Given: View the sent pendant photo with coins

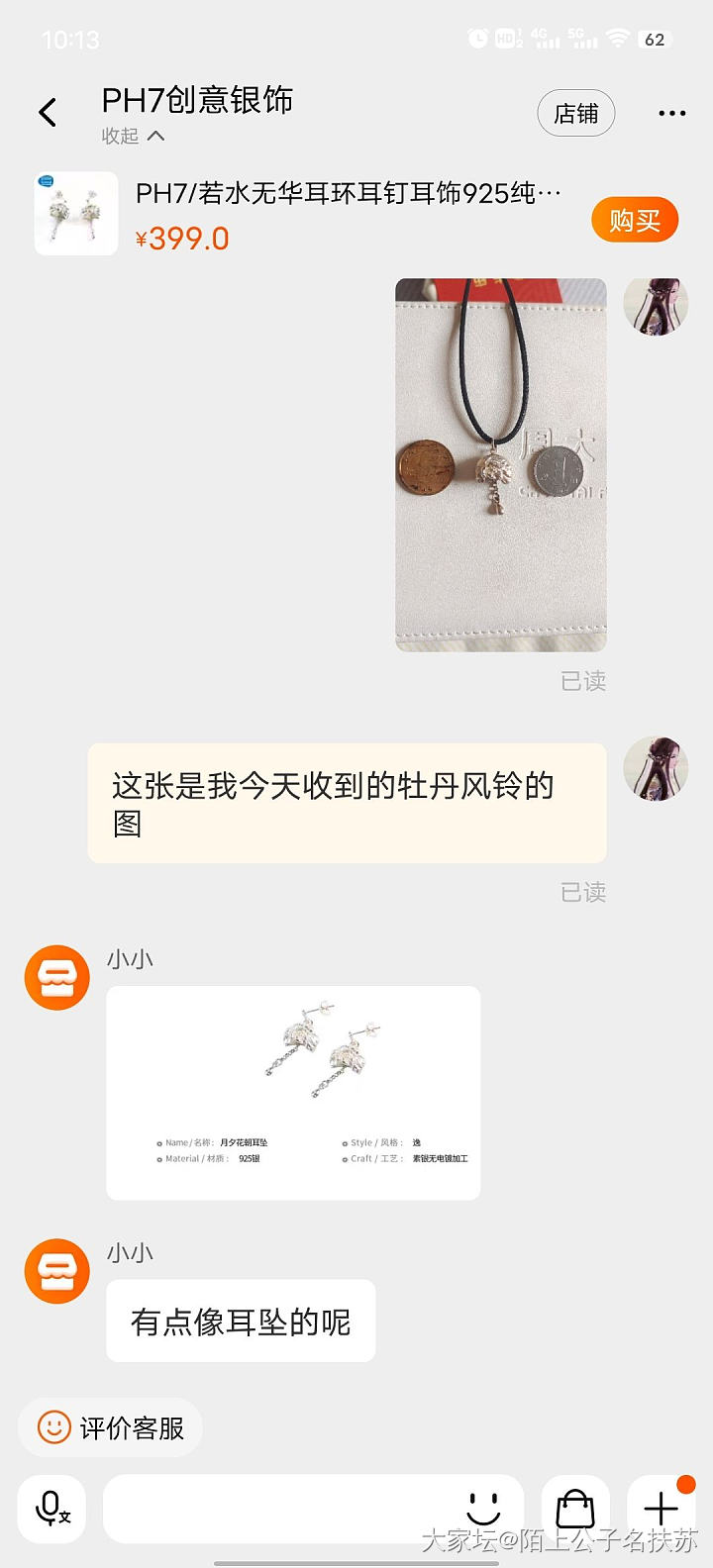Looking at the screenshot, I should coord(501,464).
